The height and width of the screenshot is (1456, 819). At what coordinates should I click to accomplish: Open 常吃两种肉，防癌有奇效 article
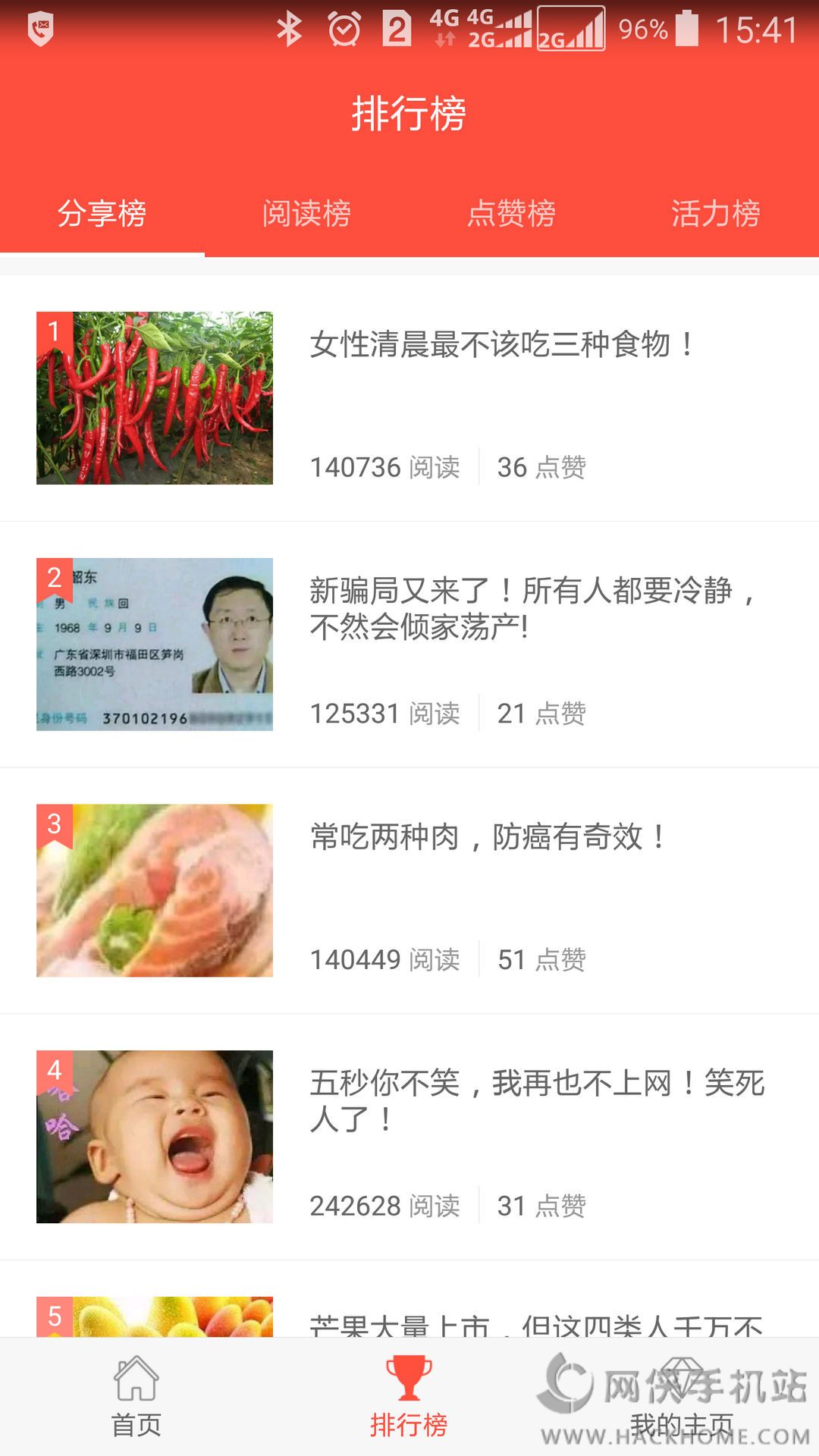coord(489,837)
